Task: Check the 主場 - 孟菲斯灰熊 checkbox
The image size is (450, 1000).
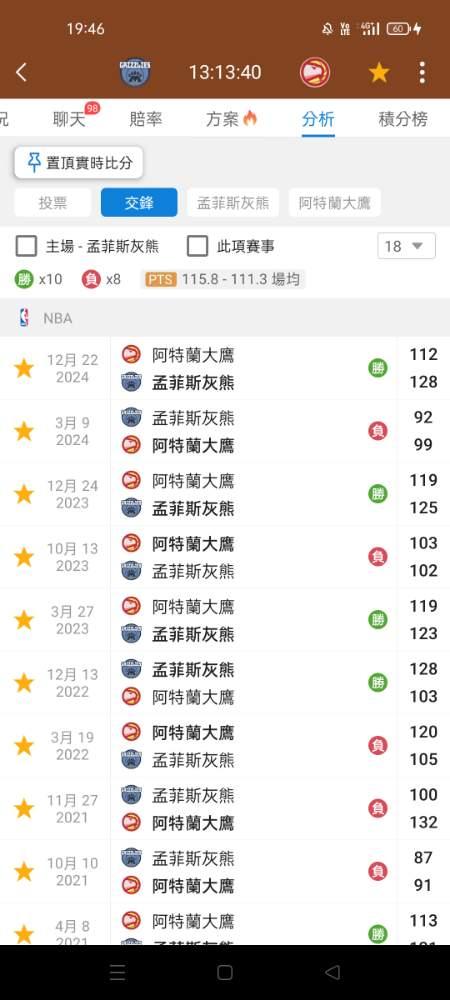Action: click(26, 246)
